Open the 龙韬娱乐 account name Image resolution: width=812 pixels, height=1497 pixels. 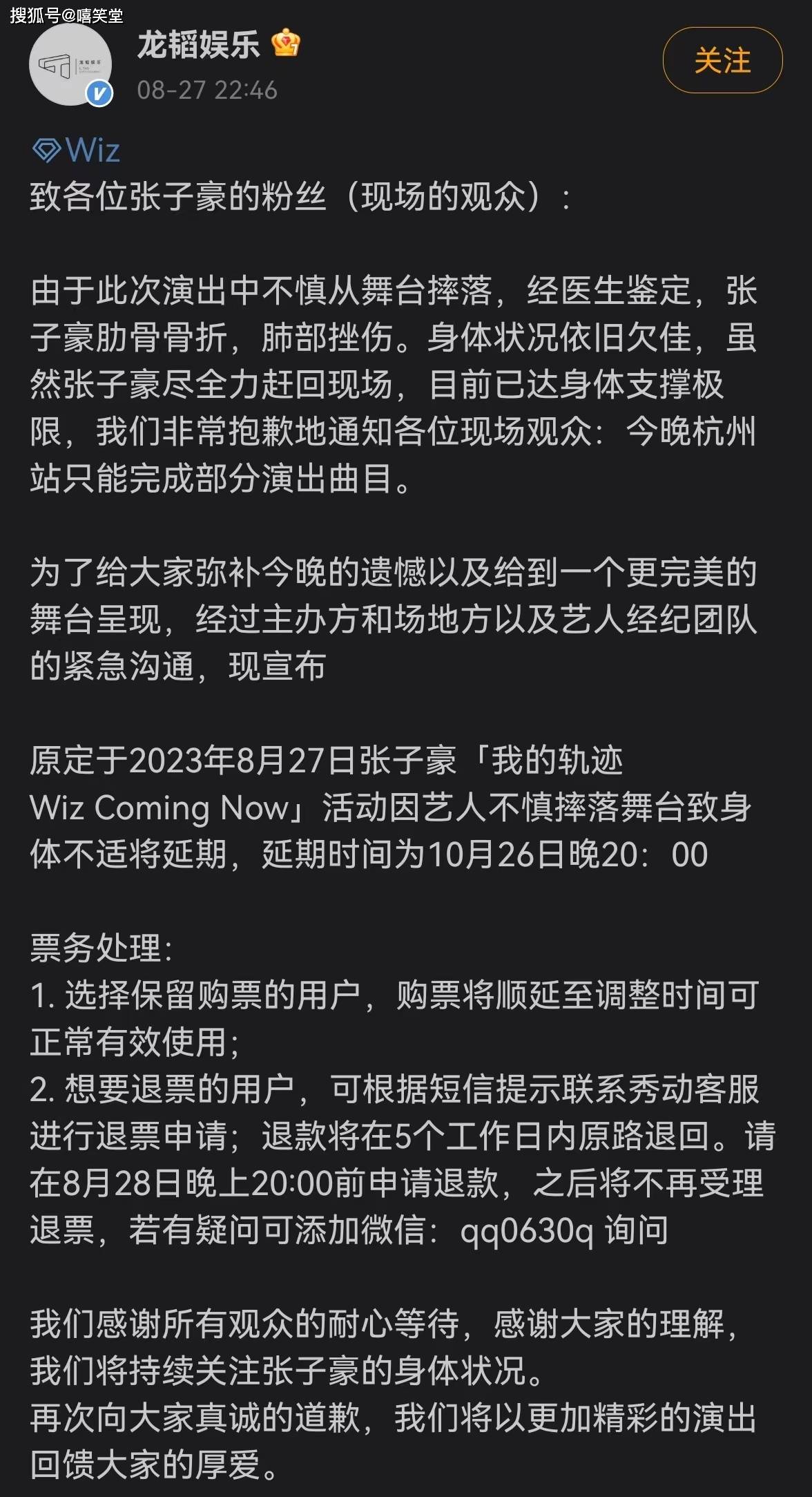click(197, 46)
